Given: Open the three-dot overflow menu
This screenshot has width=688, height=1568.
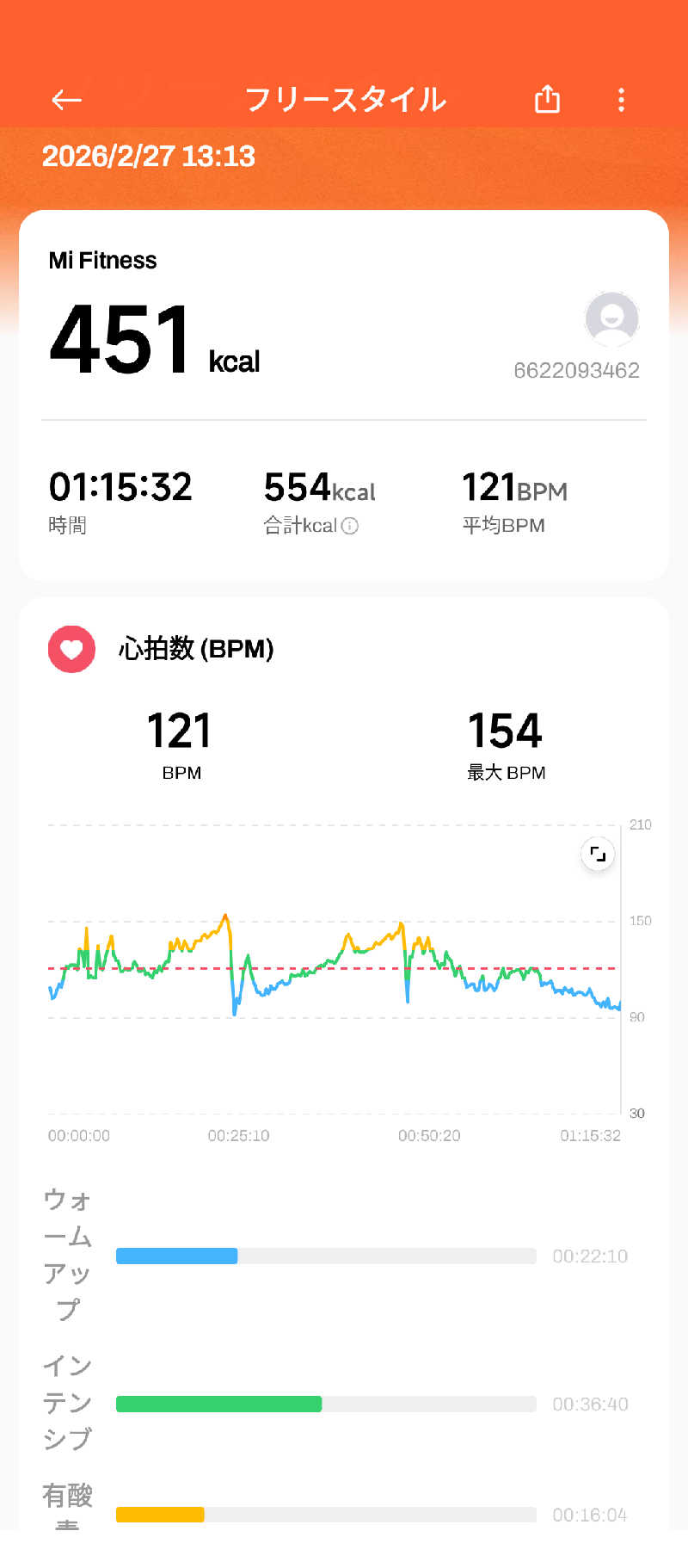Looking at the screenshot, I should click(x=621, y=100).
